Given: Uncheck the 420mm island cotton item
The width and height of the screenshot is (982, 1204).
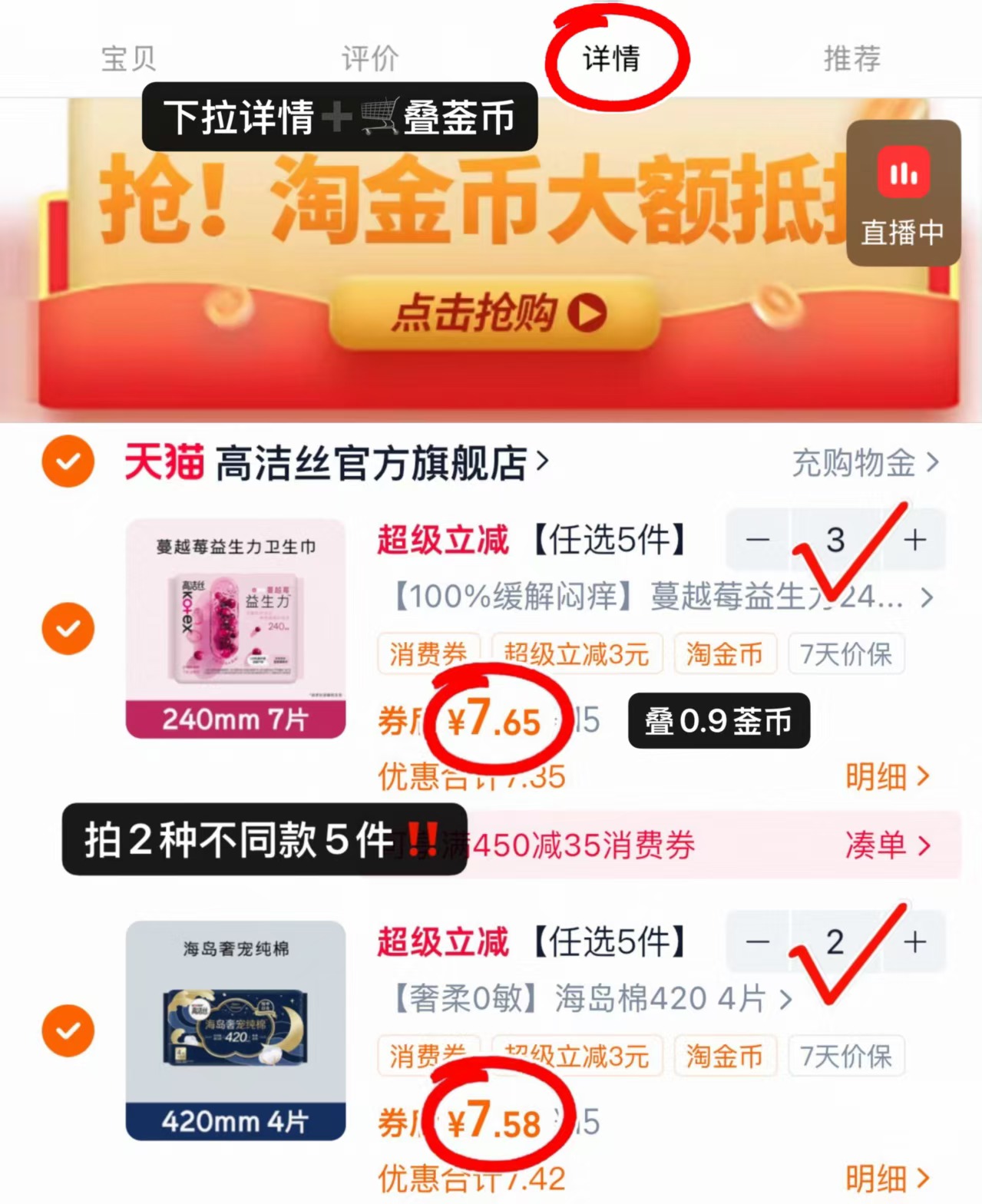Looking at the screenshot, I should pos(67,1029).
